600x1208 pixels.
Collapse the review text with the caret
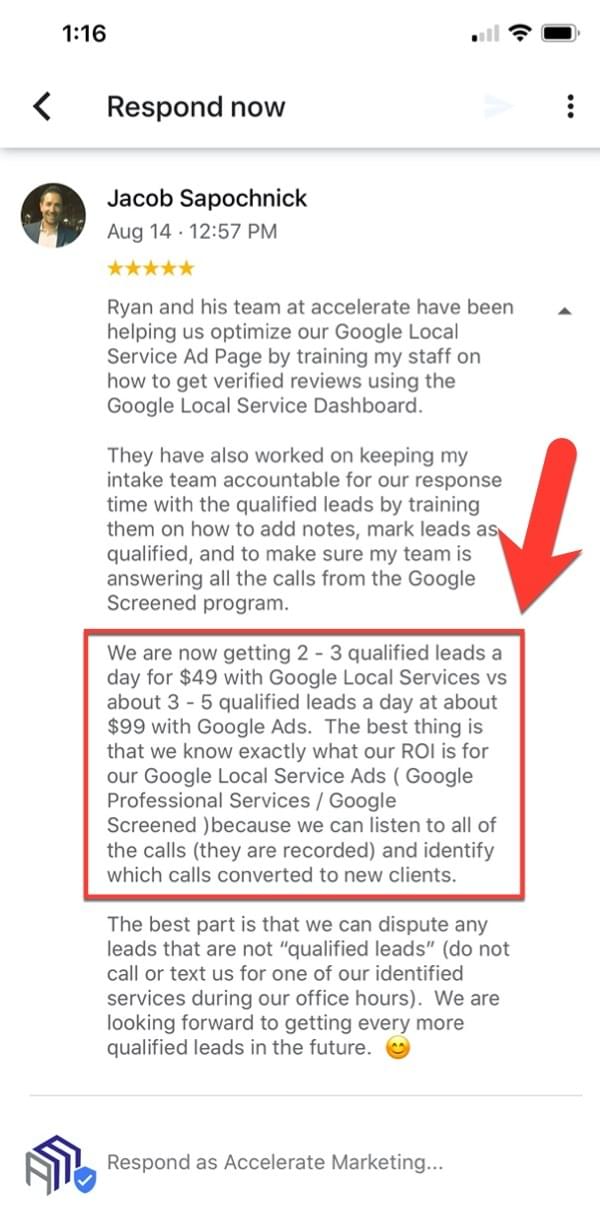tap(564, 311)
